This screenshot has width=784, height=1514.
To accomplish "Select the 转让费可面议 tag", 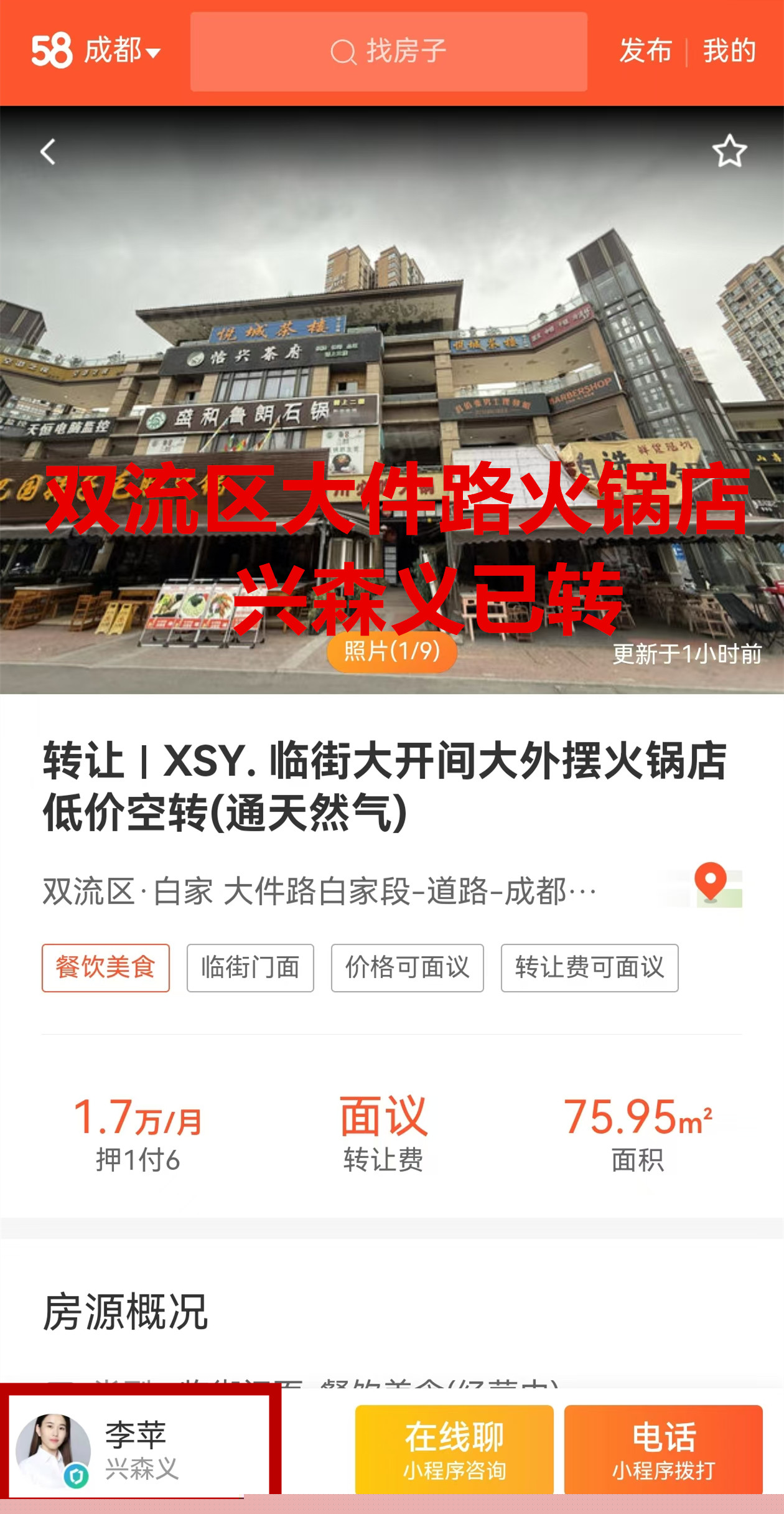I will click(589, 968).
